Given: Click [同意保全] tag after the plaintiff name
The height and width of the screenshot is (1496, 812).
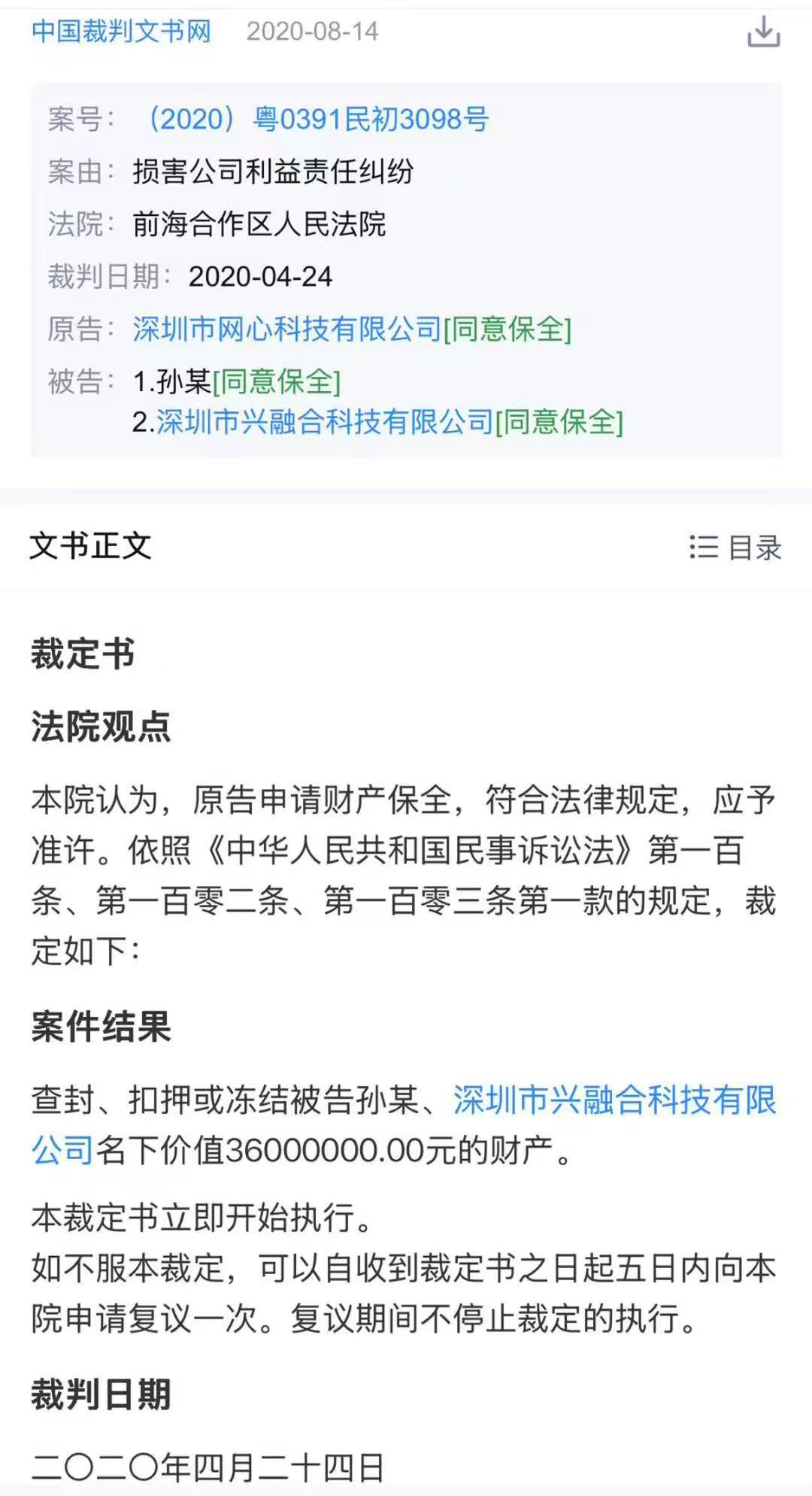Looking at the screenshot, I should click(x=511, y=329).
